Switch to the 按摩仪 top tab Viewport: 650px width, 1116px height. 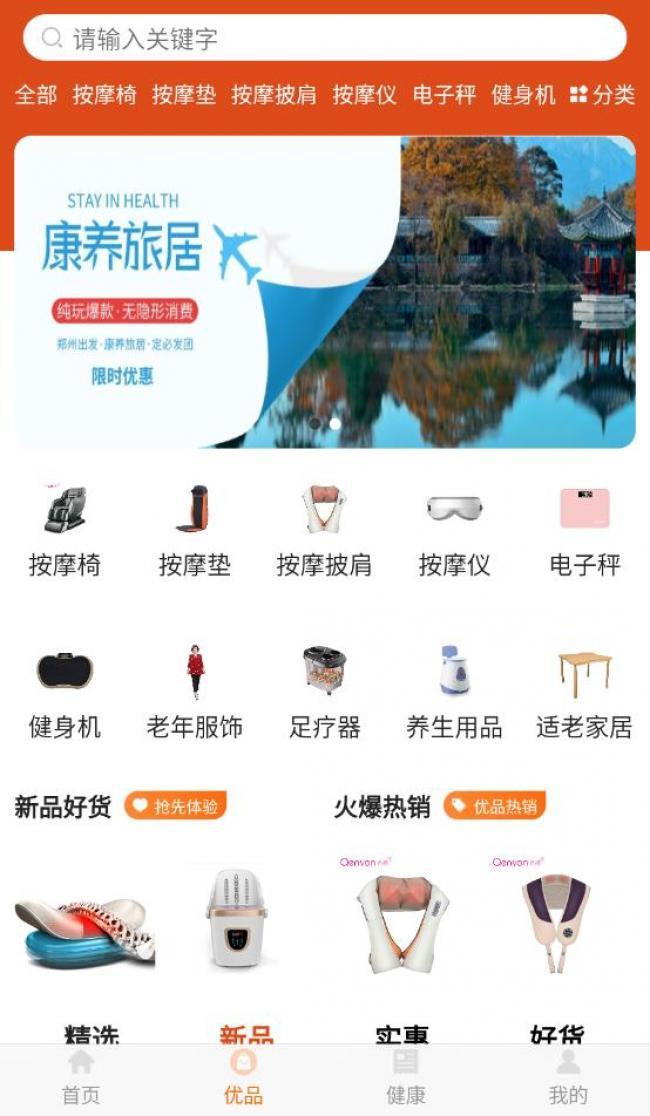(x=365, y=95)
